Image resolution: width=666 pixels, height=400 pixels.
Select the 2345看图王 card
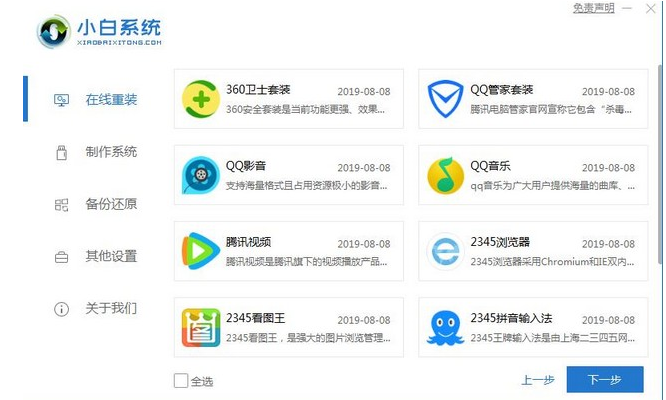coord(288,326)
